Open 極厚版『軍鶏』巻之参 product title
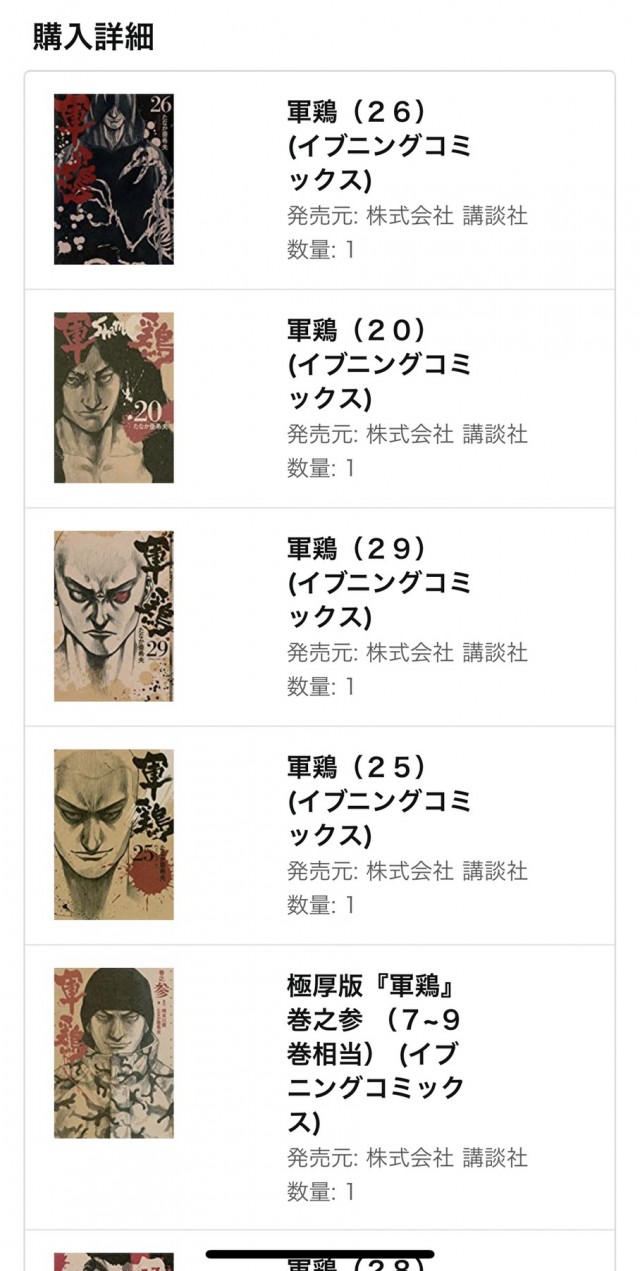 (x=375, y=1054)
